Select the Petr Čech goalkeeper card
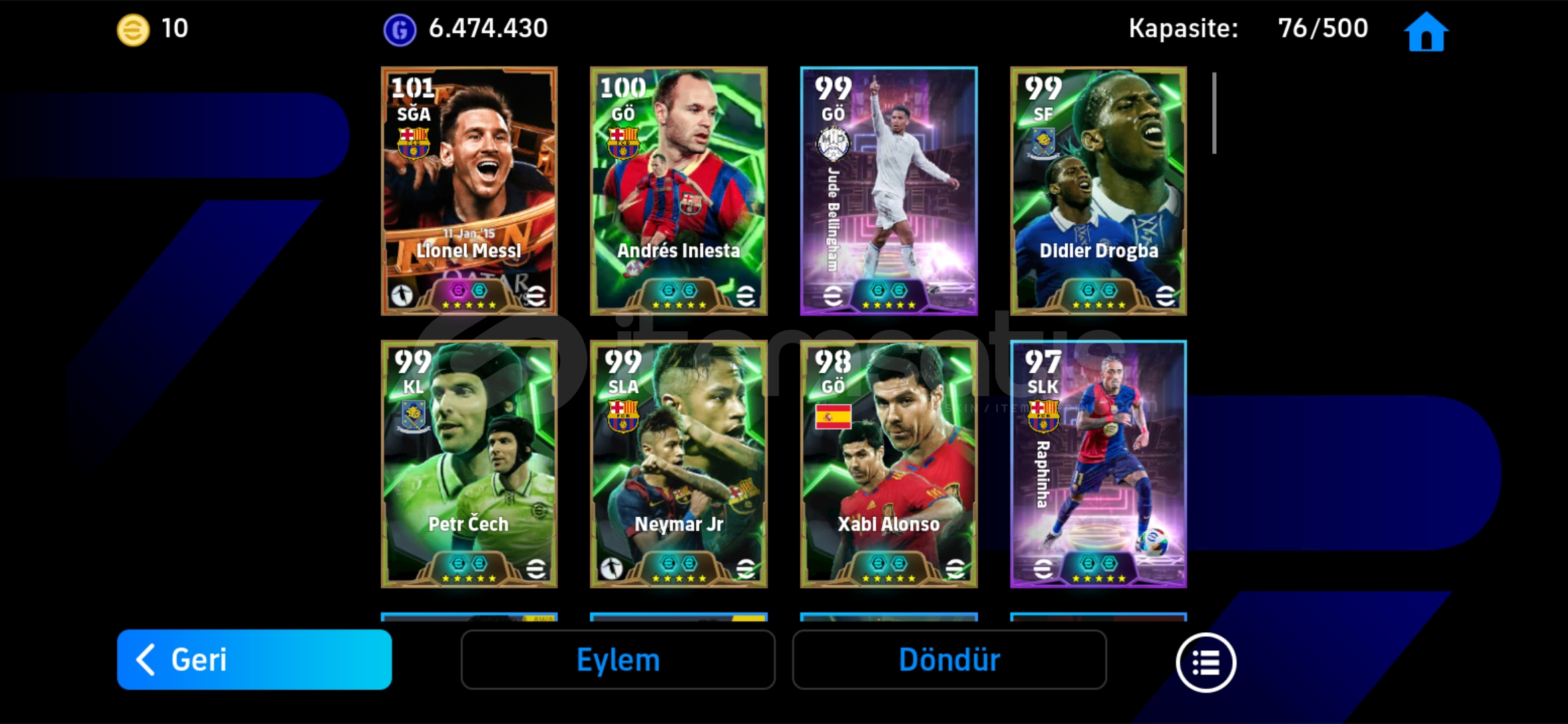 click(x=469, y=464)
